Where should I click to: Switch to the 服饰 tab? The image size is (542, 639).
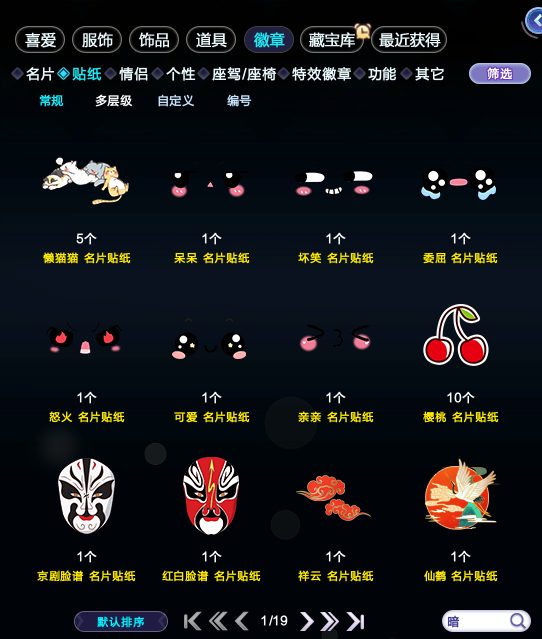pyautogui.click(x=97, y=40)
